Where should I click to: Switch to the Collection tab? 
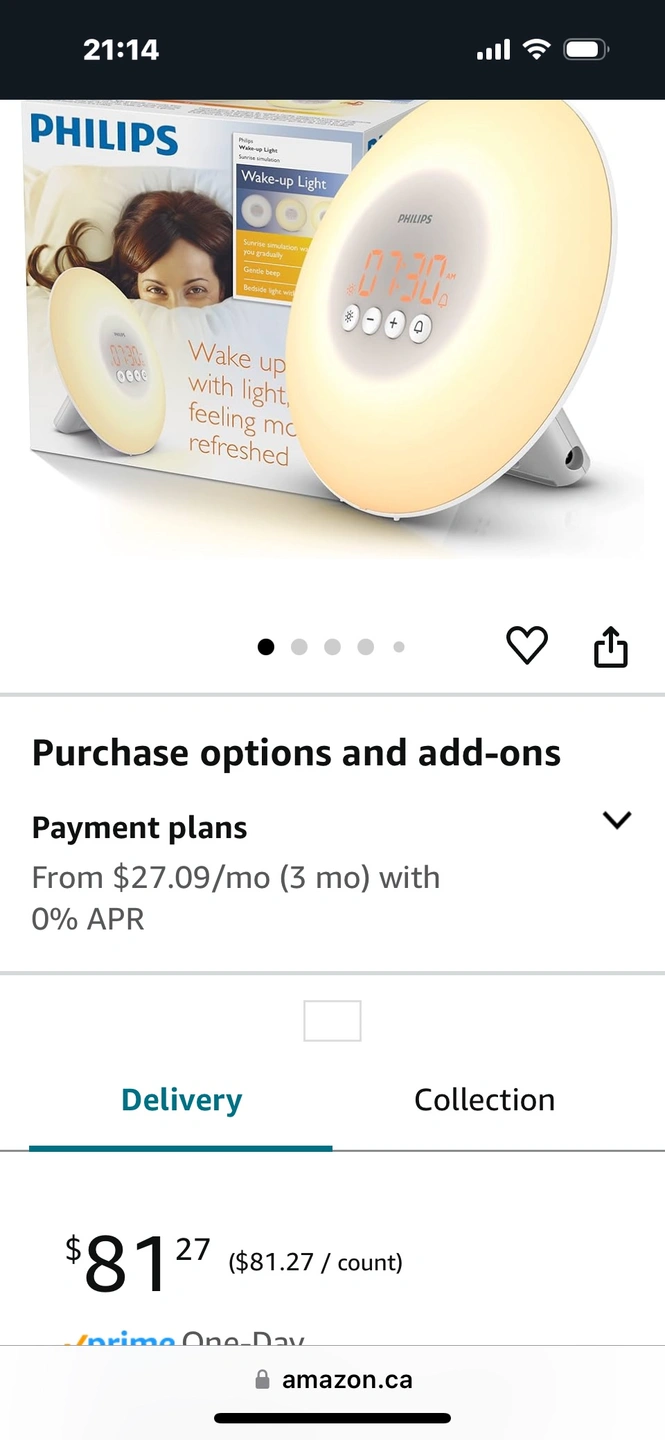pyautogui.click(x=484, y=1100)
